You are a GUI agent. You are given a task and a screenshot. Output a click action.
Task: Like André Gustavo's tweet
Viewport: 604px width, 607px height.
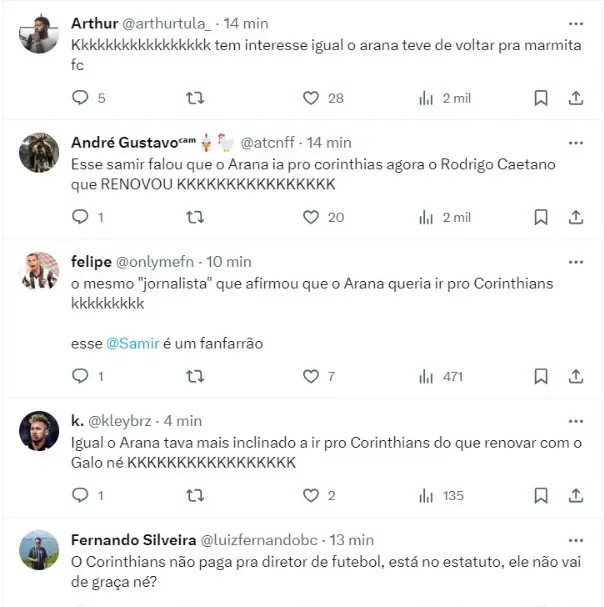pyautogui.click(x=311, y=217)
